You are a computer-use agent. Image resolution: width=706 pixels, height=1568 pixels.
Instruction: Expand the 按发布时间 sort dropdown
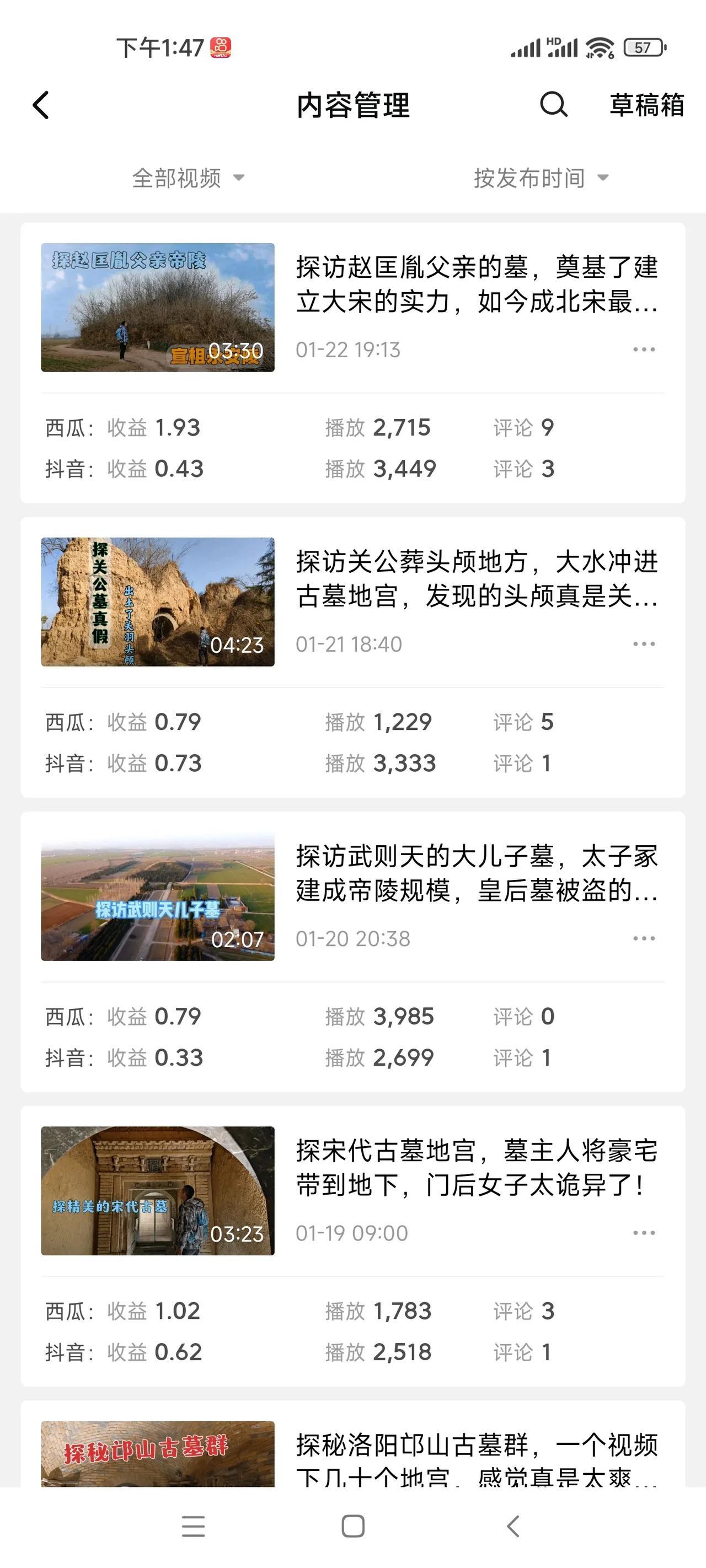541,178
